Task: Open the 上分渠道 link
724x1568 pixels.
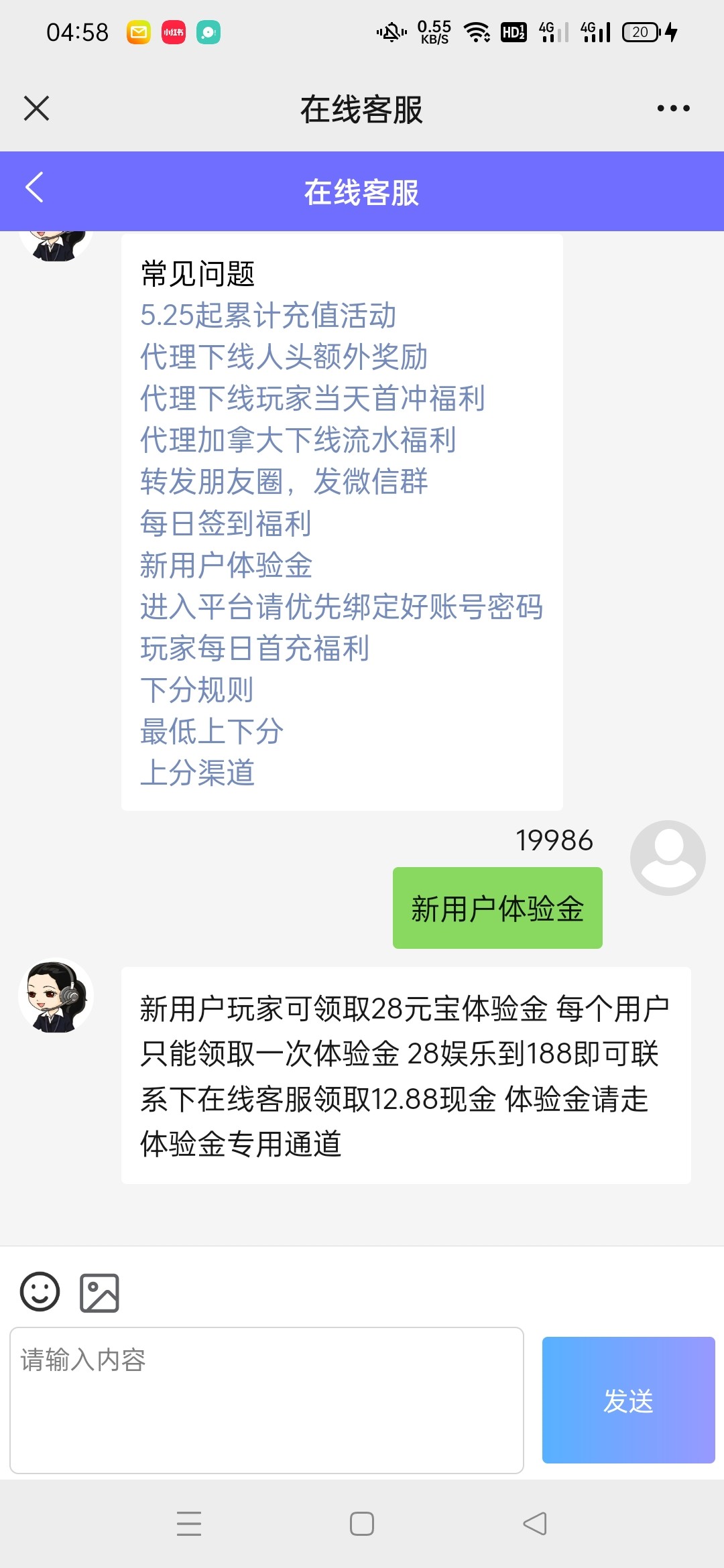Action: pos(197,773)
